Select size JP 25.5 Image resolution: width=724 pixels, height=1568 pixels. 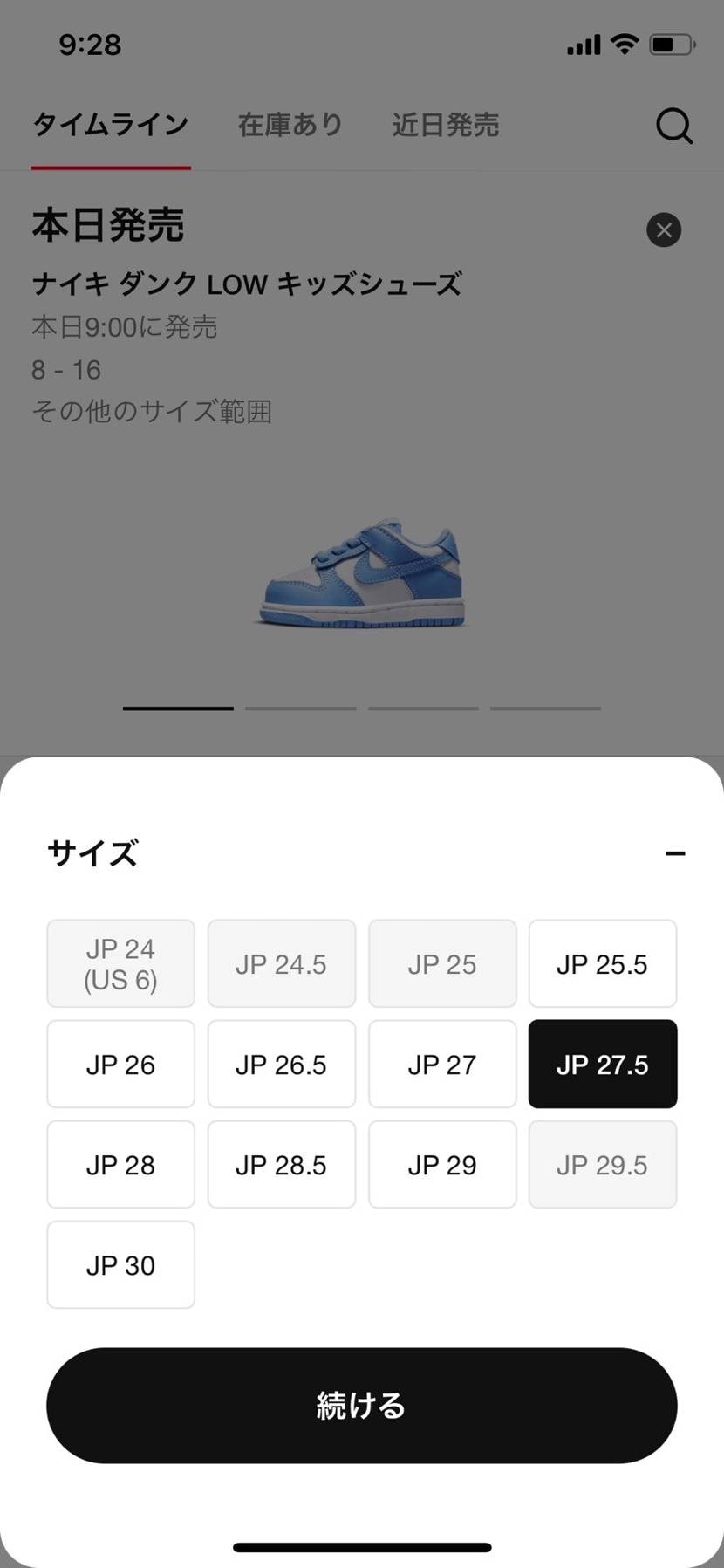point(602,964)
